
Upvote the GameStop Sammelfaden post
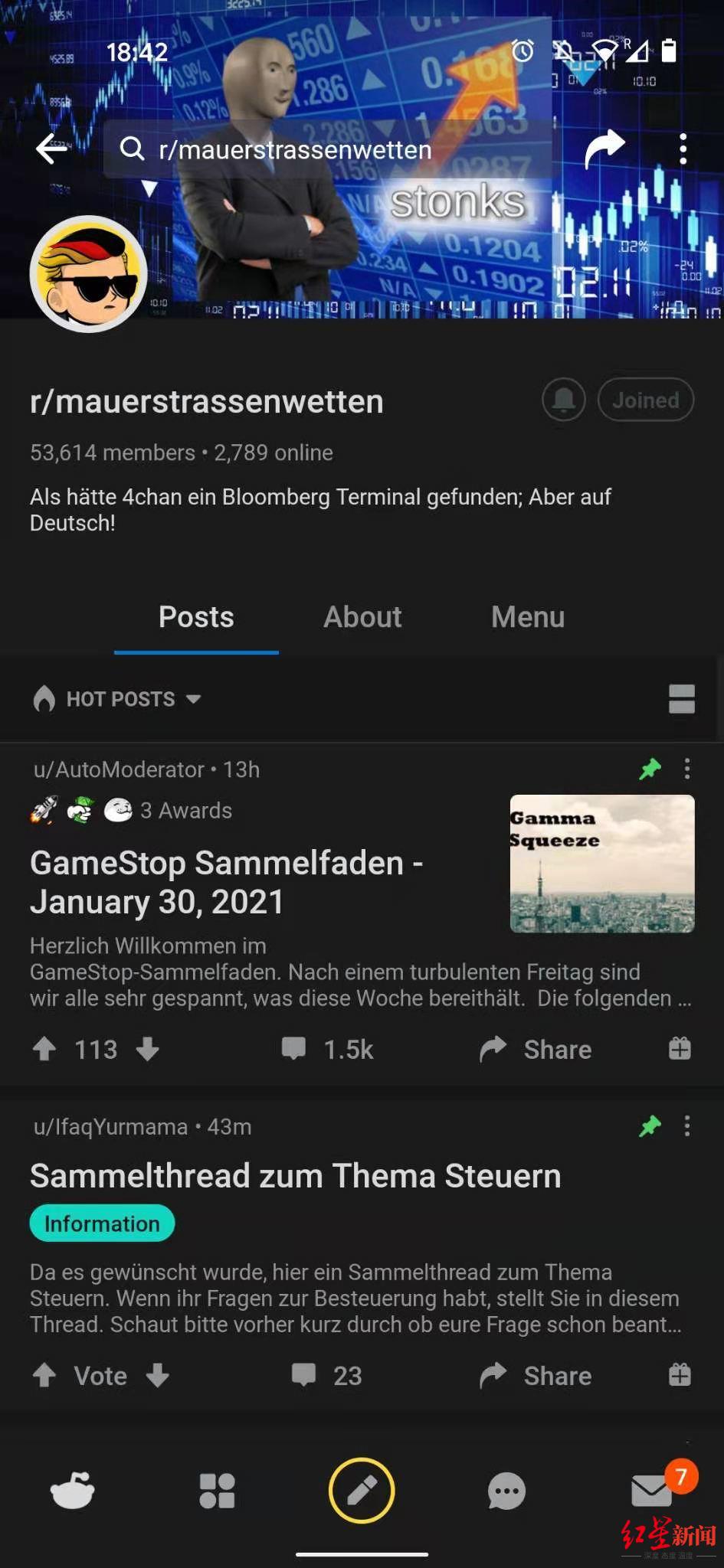(44, 1049)
